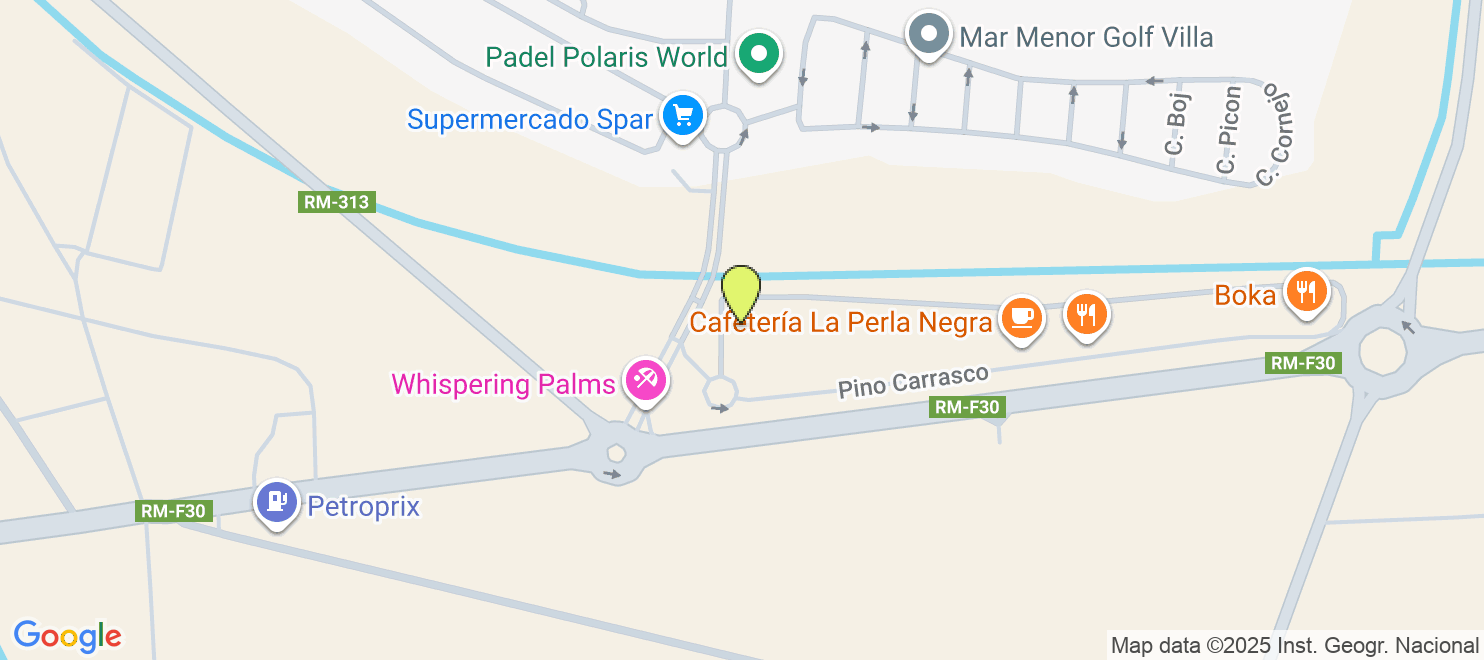Open the Padel Polaris World marker

[759, 53]
